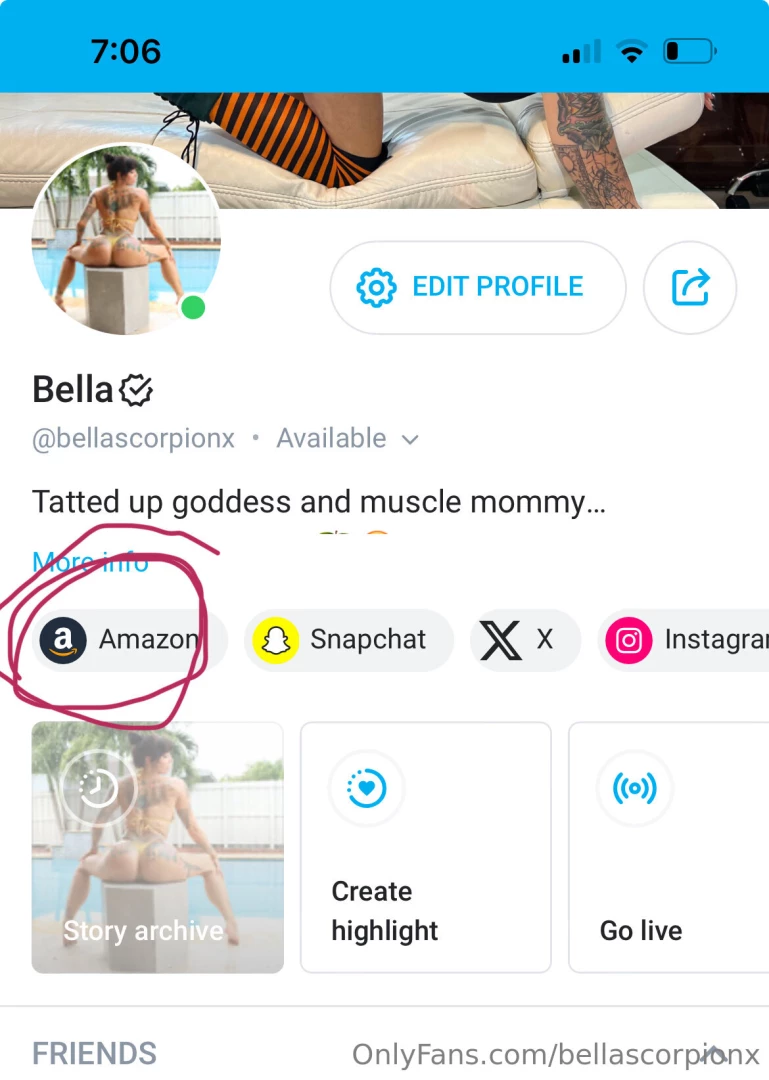
Task: Collapse the FRIENDS section chevron
Action: click(x=712, y=1051)
